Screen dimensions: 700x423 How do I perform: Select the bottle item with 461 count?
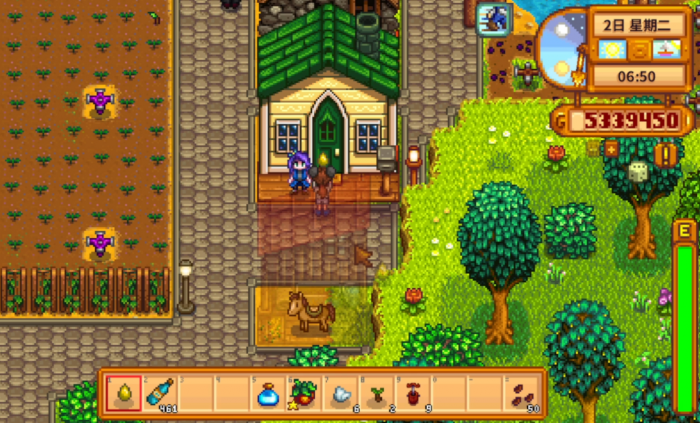pyautogui.click(x=161, y=393)
